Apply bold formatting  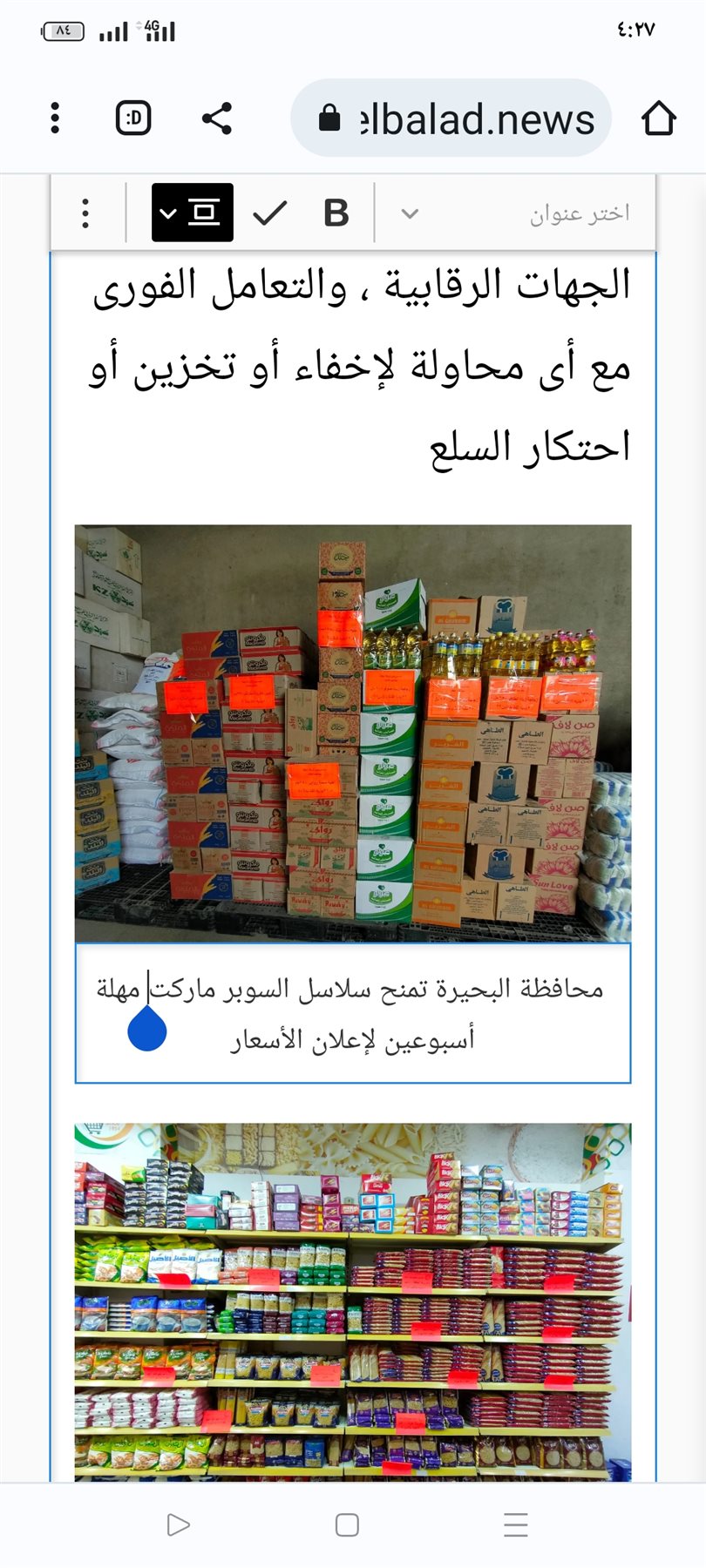click(336, 213)
